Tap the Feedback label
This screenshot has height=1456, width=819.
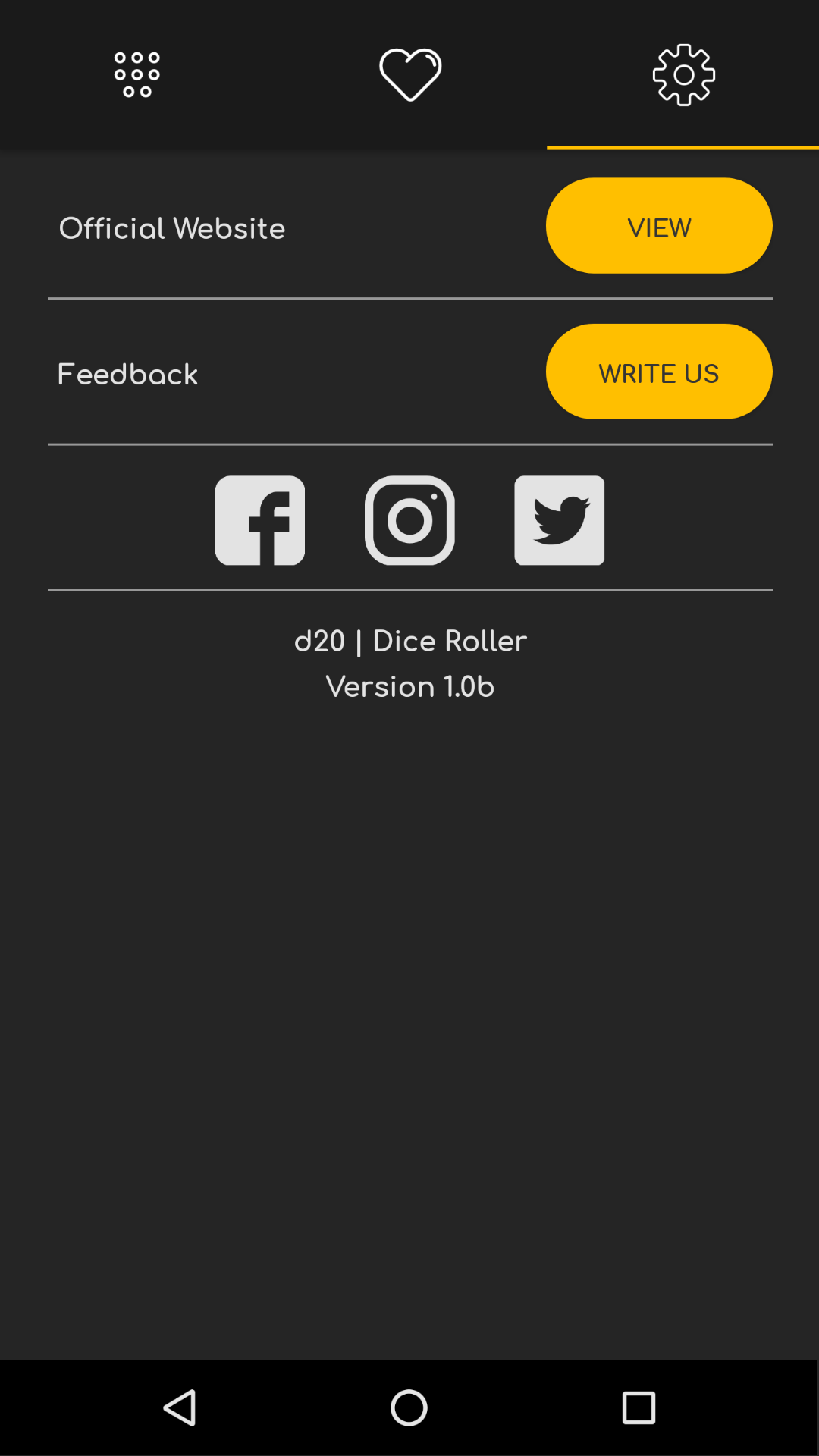tap(127, 373)
